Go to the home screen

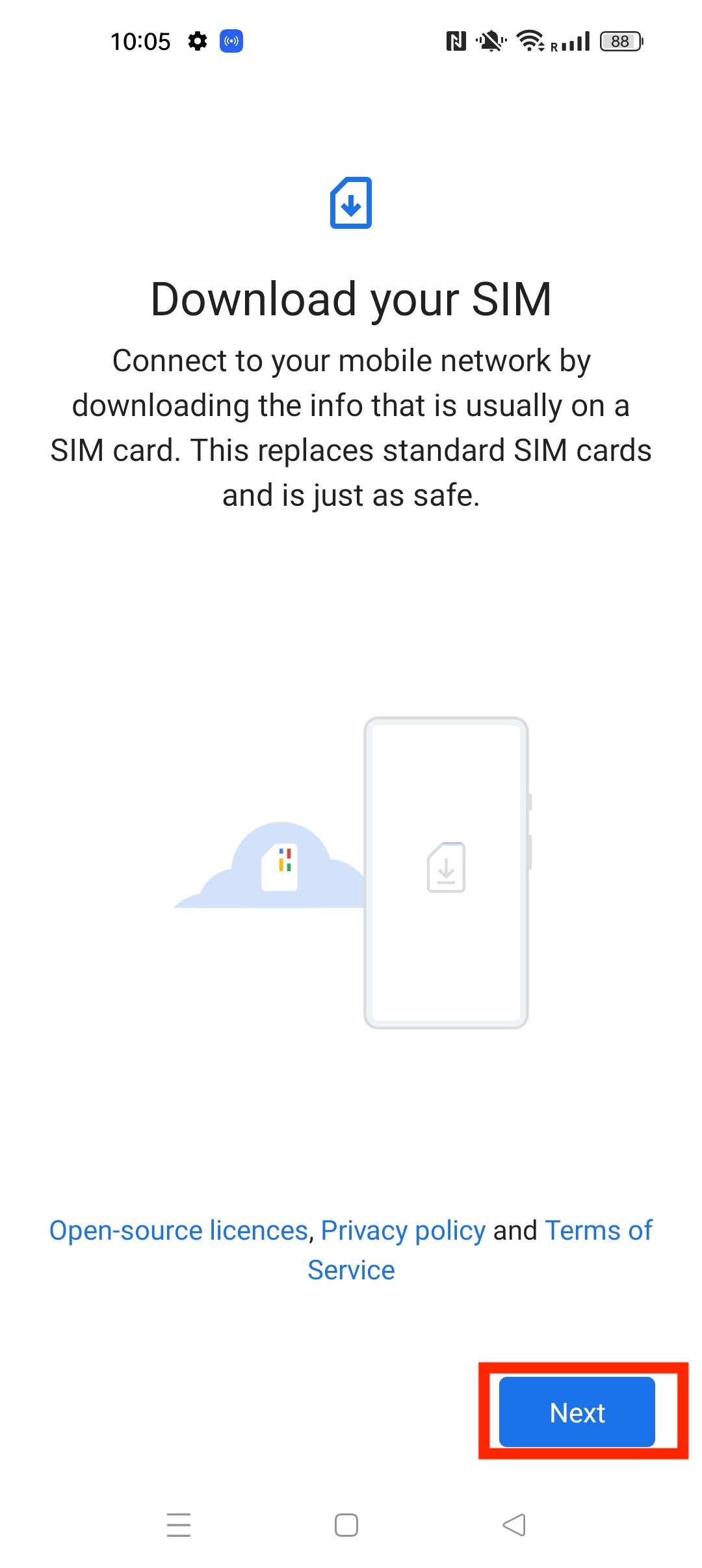click(346, 1524)
